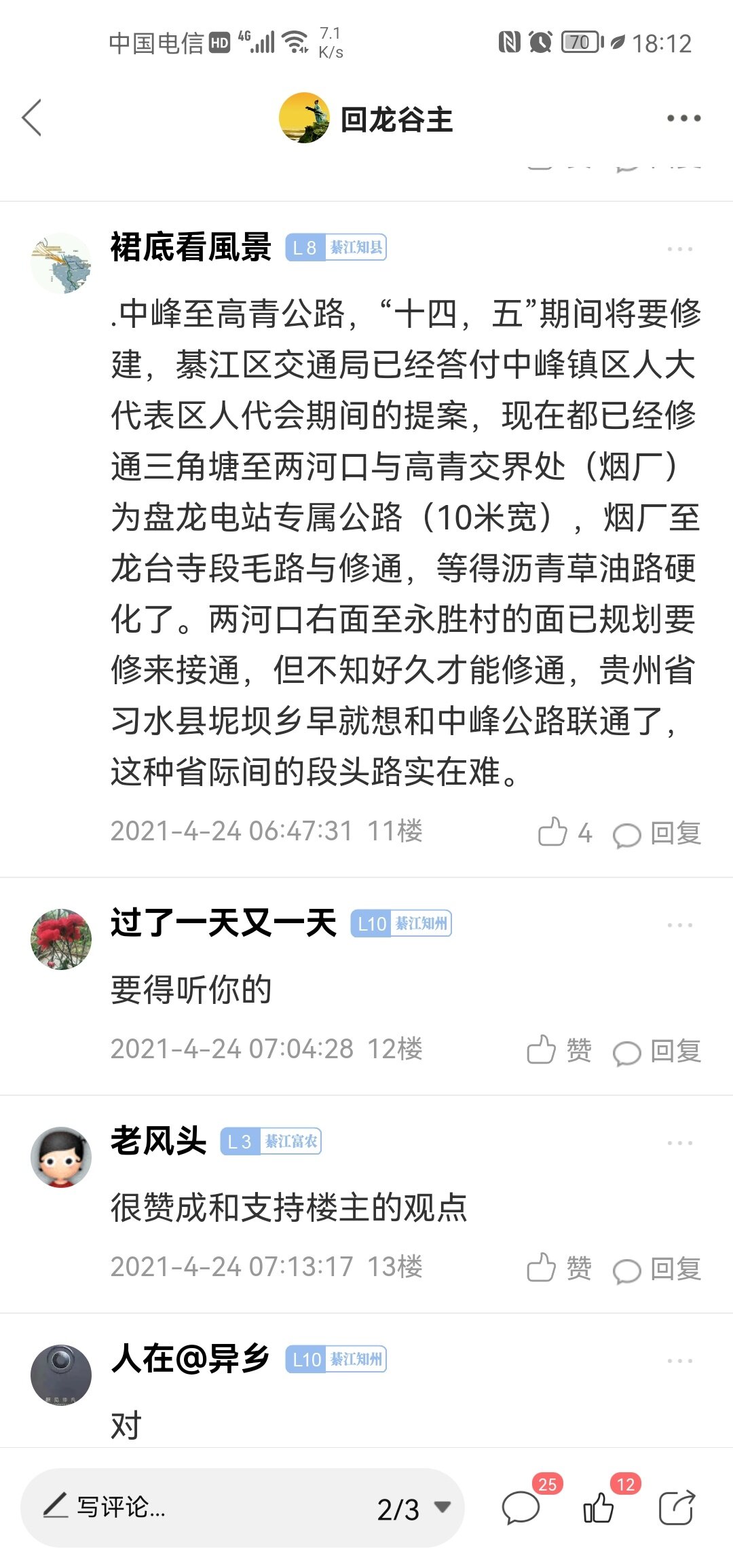Share this post
The image size is (733, 1568).
pos(677,1508)
